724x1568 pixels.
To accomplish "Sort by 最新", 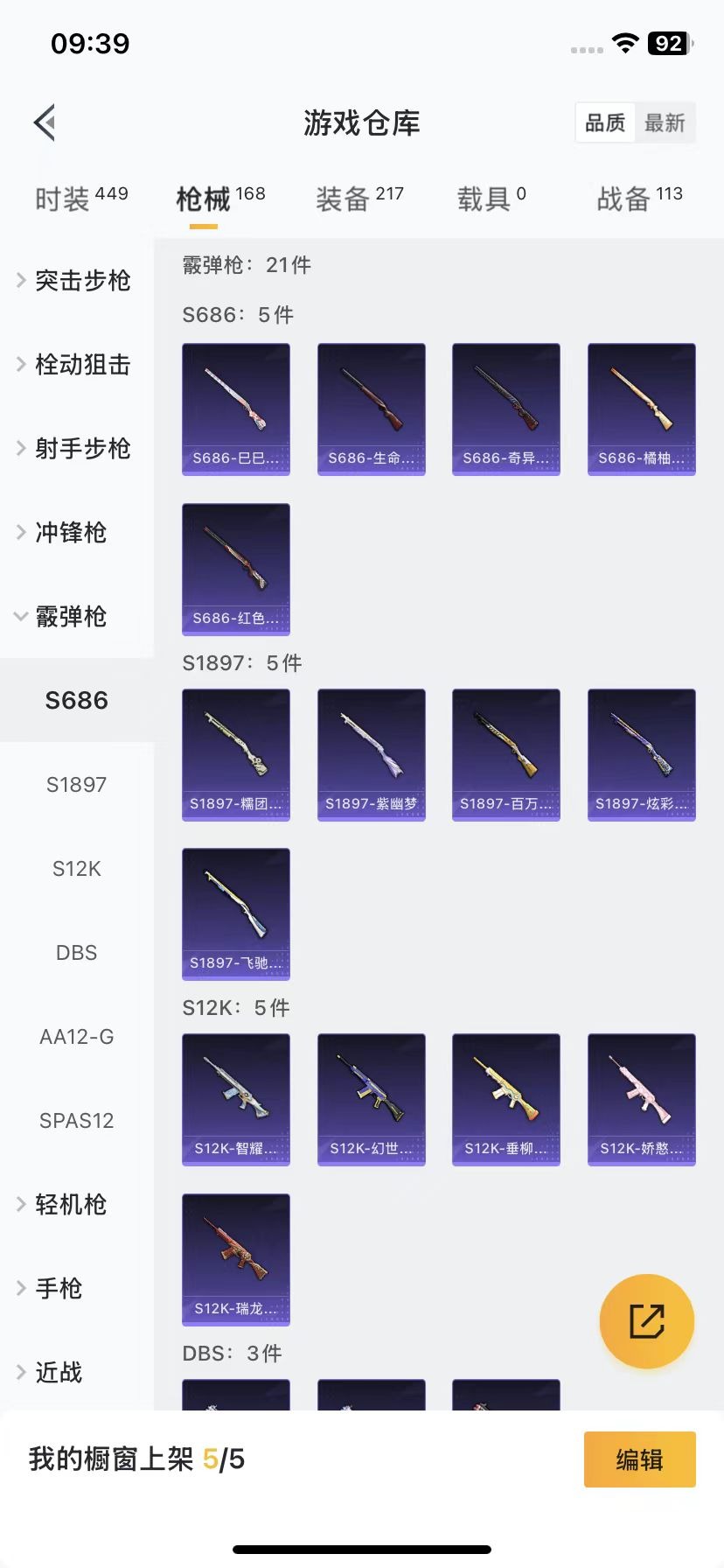I will pyautogui.click(x=665, y=123).
